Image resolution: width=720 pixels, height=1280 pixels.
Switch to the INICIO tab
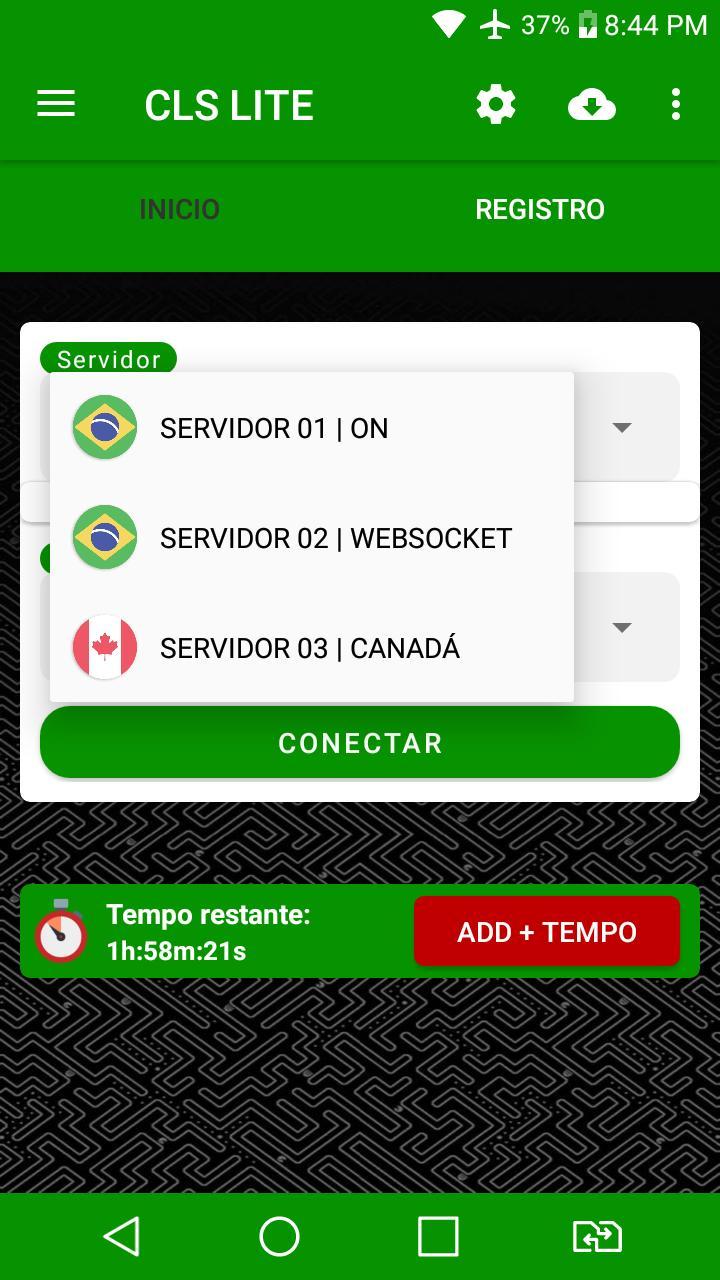pos(180,208)
